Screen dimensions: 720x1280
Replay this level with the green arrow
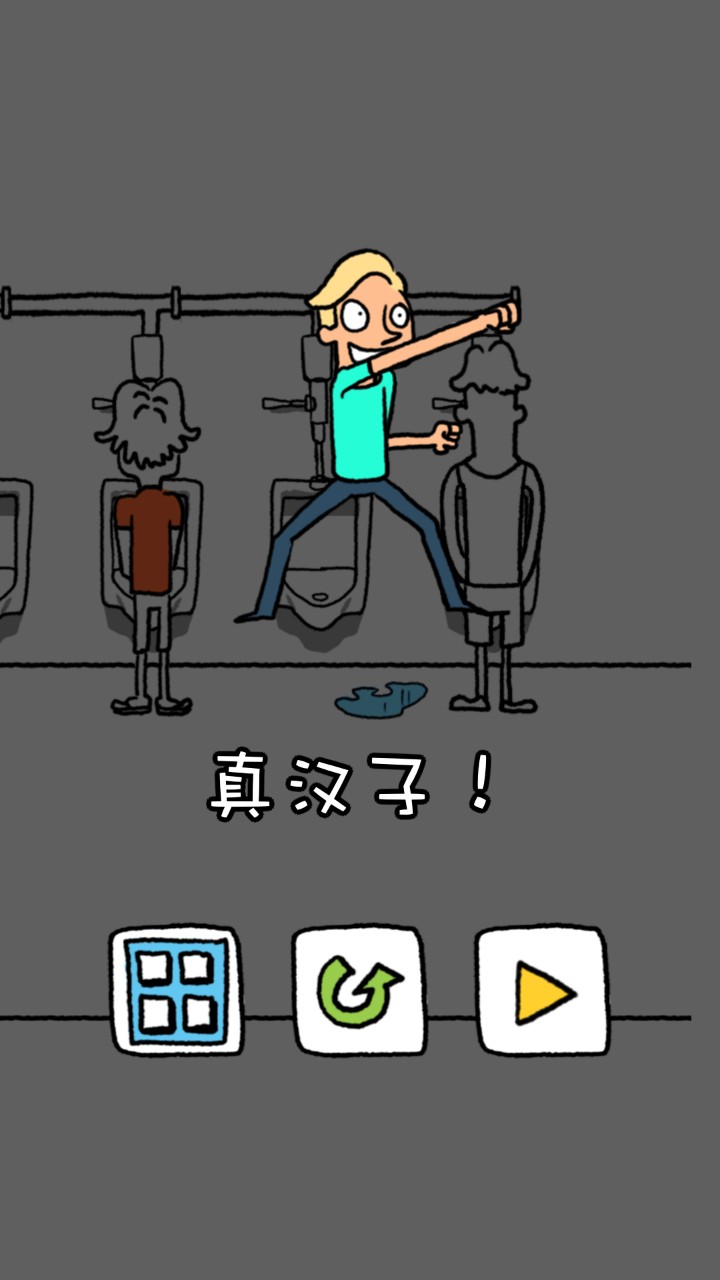tap(358, 990)
